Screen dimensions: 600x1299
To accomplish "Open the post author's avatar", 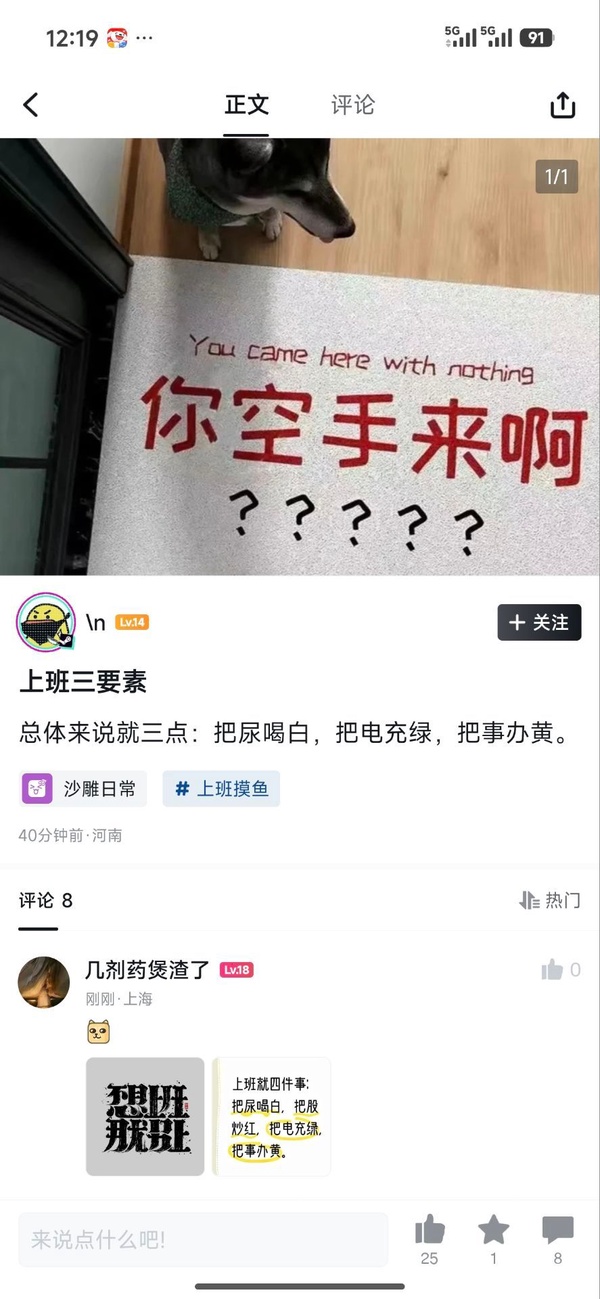I will pyautogui.click(x=46, y=622).
